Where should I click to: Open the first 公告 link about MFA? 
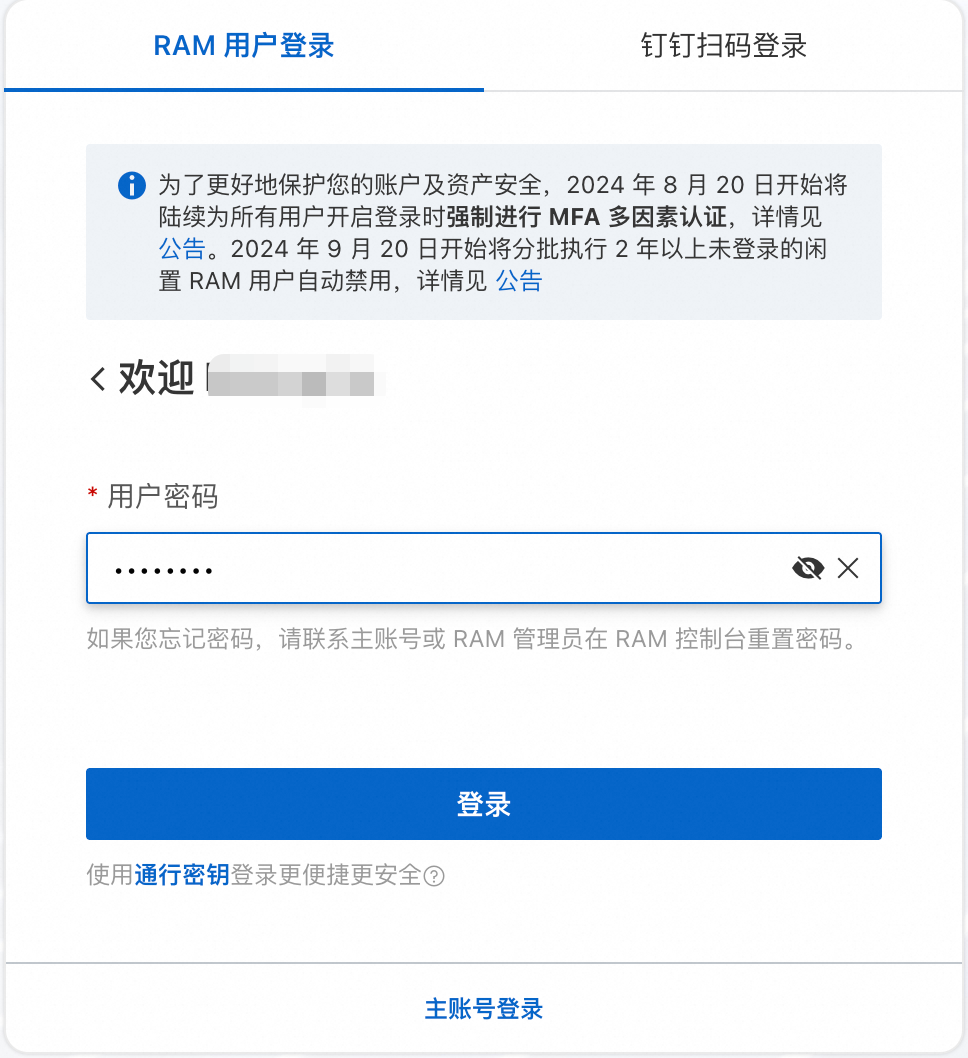click(x=181, y=249)
